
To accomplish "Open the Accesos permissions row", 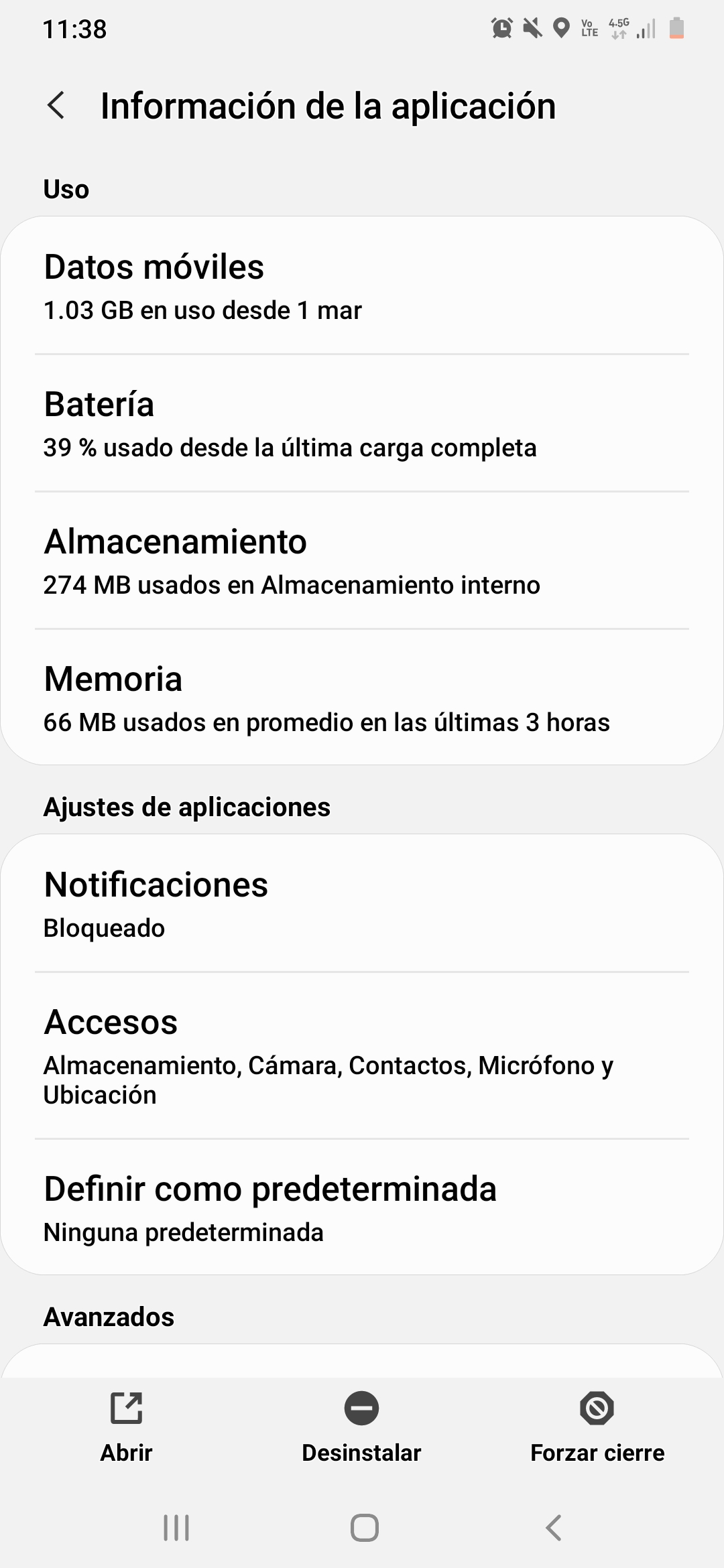I will coord(362,1055).
